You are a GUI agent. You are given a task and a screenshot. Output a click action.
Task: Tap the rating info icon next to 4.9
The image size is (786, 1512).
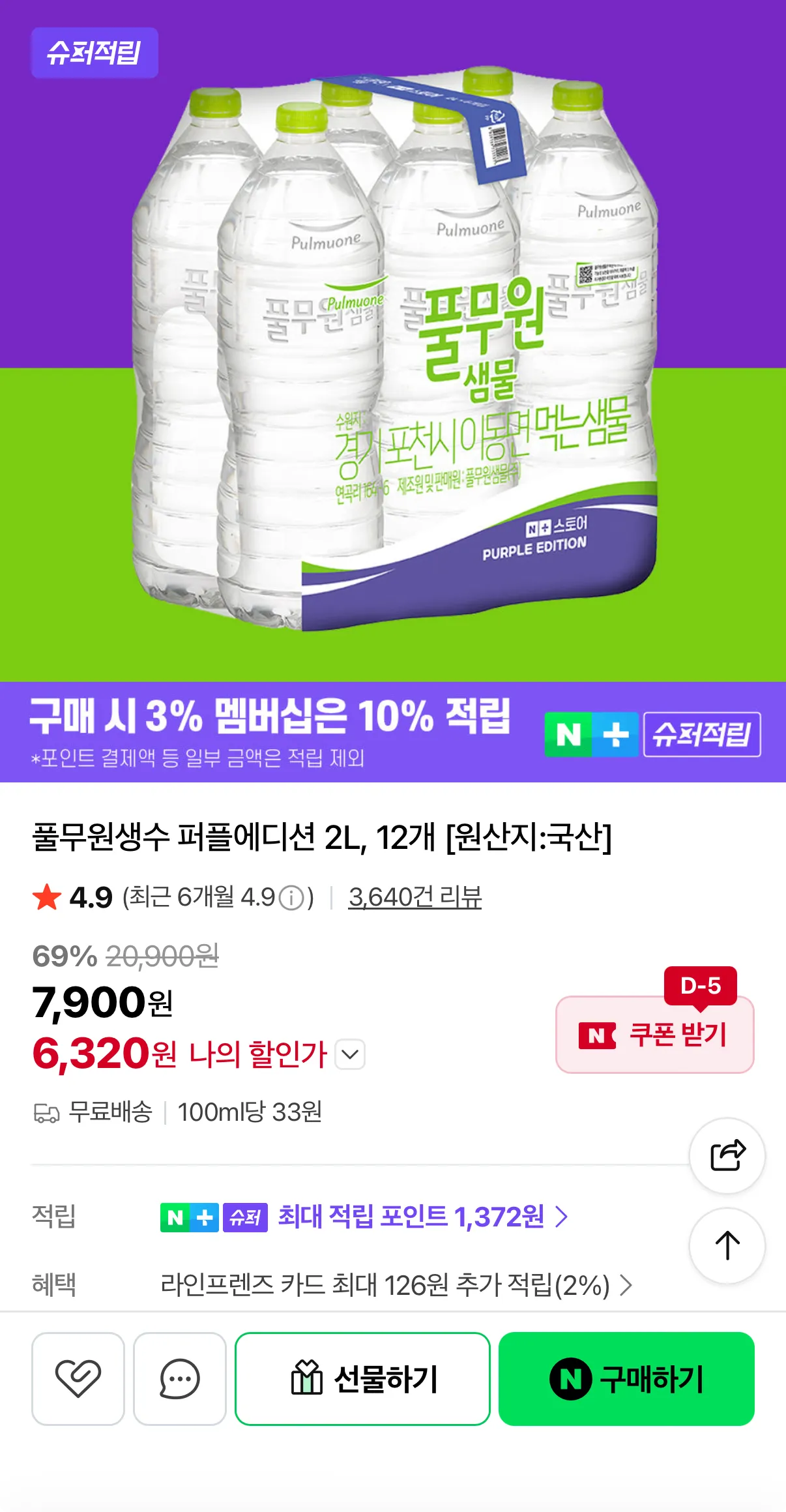(291, 898)
